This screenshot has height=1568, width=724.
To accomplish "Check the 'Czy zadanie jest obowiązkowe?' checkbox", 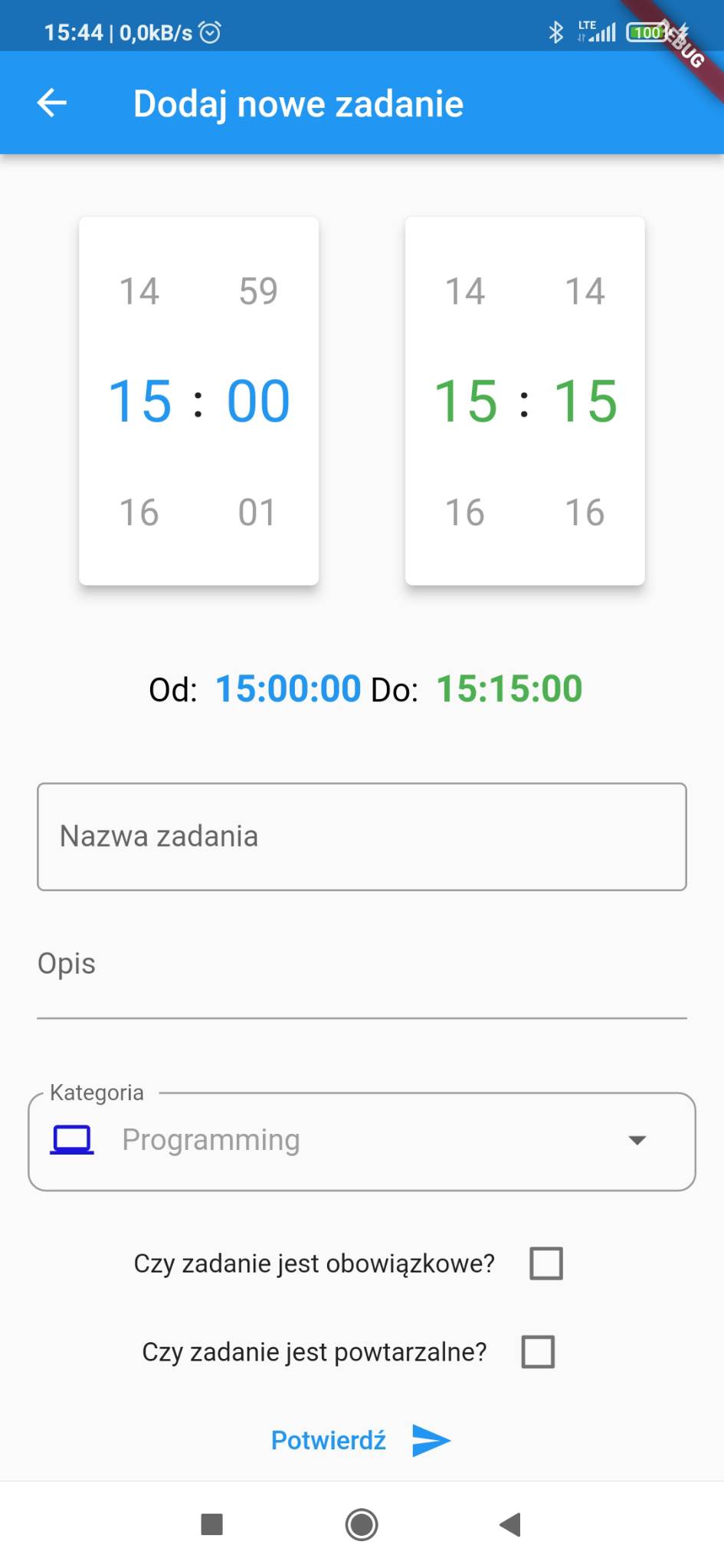I will tap(546, 1263).
